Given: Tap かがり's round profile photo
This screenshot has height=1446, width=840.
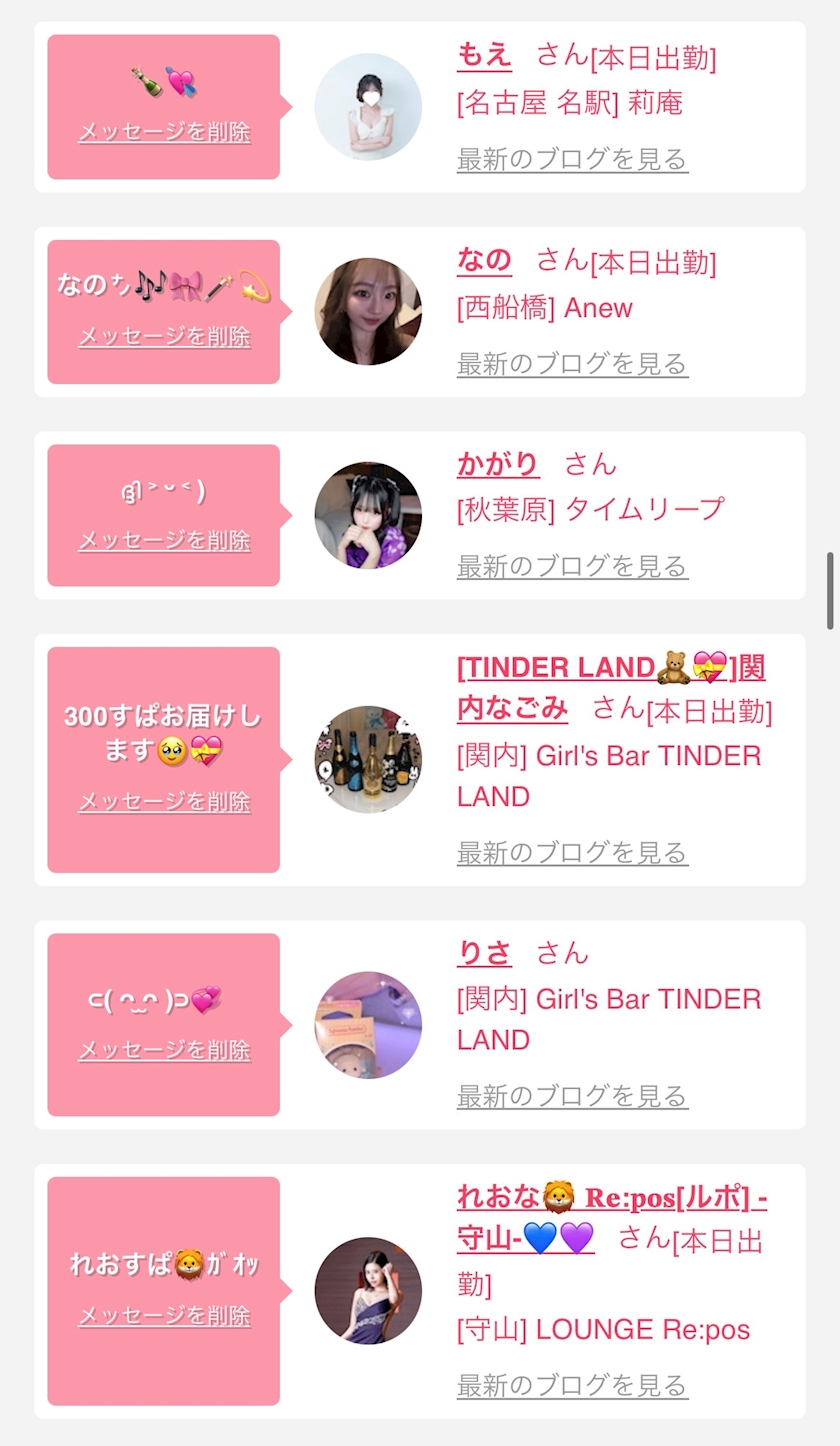Looking at the screenshot, I should (368, 515).
